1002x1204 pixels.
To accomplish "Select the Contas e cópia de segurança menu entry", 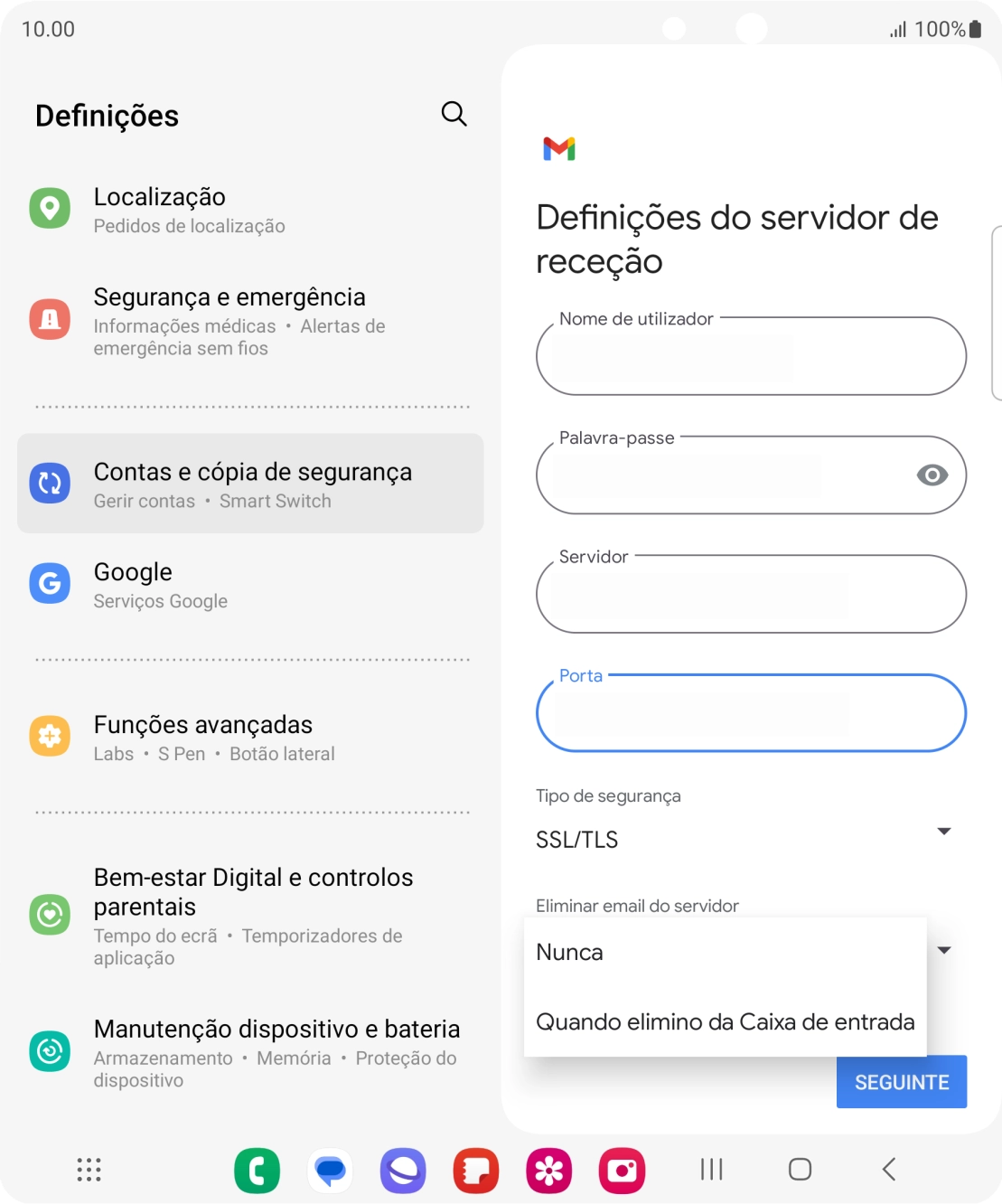I will click(252, 483).
